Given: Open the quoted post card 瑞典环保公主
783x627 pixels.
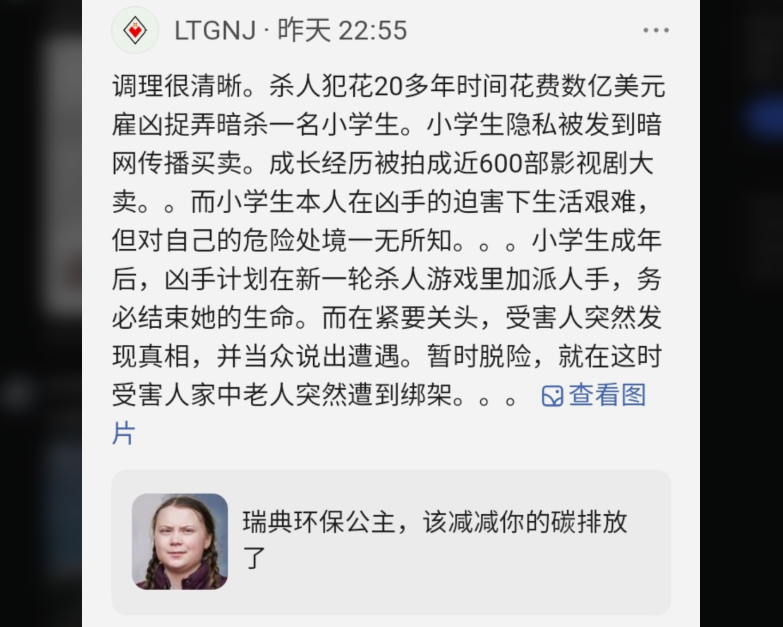Looking at the screenshot, I should [x=391, y=542].
